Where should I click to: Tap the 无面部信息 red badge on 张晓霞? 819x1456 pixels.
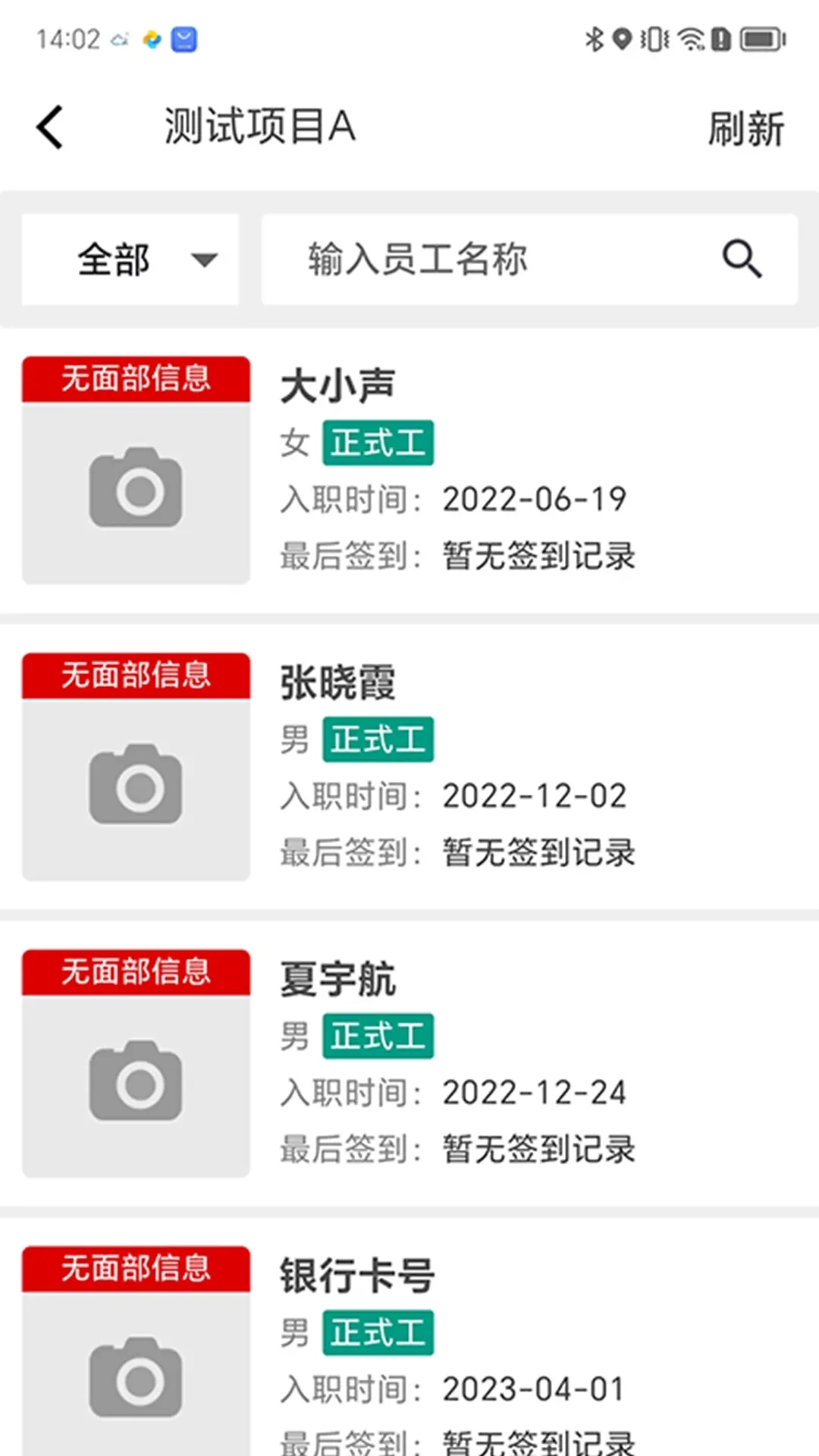point(135,675)
